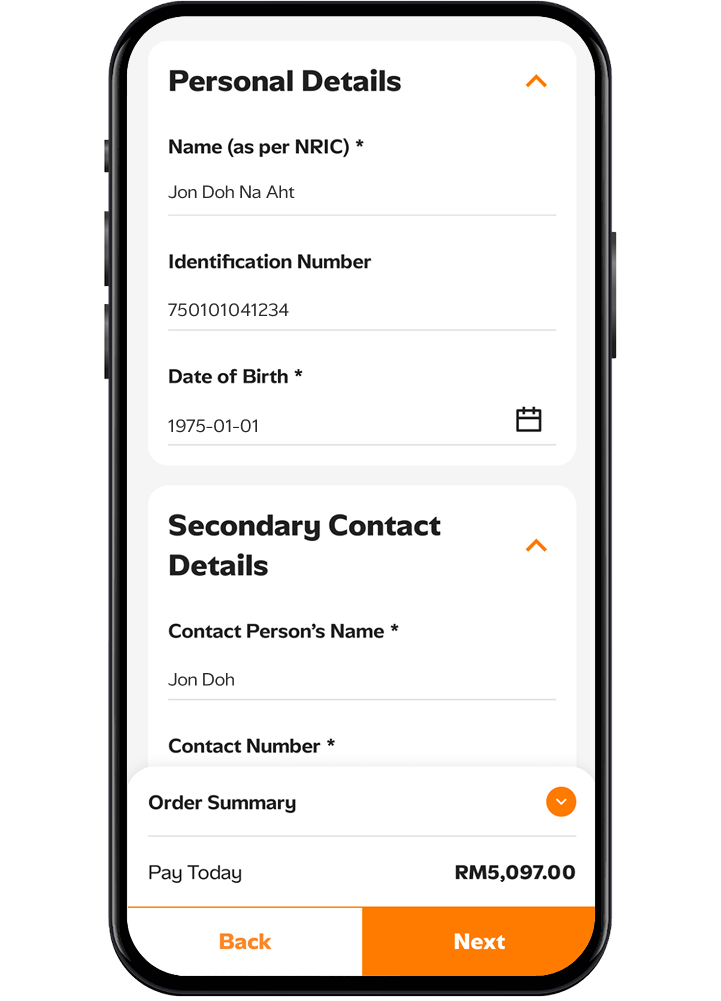Image resolution: width=721 pixels, height=1001 pixels.
Task: Edit the Name (as per NRIC) field
Action: click(360, 193)
